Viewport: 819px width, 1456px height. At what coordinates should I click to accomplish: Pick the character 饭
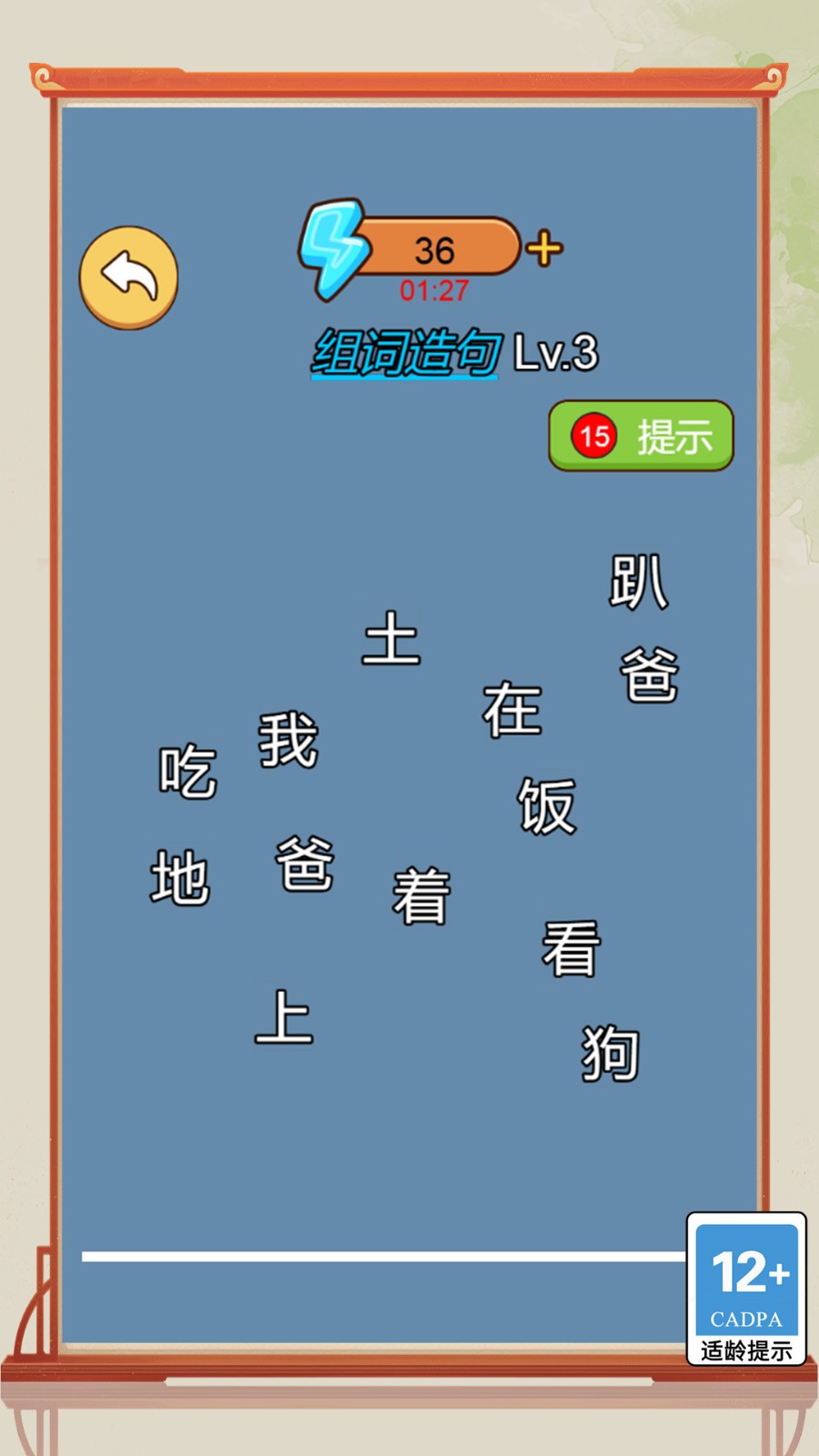(547, 806)
